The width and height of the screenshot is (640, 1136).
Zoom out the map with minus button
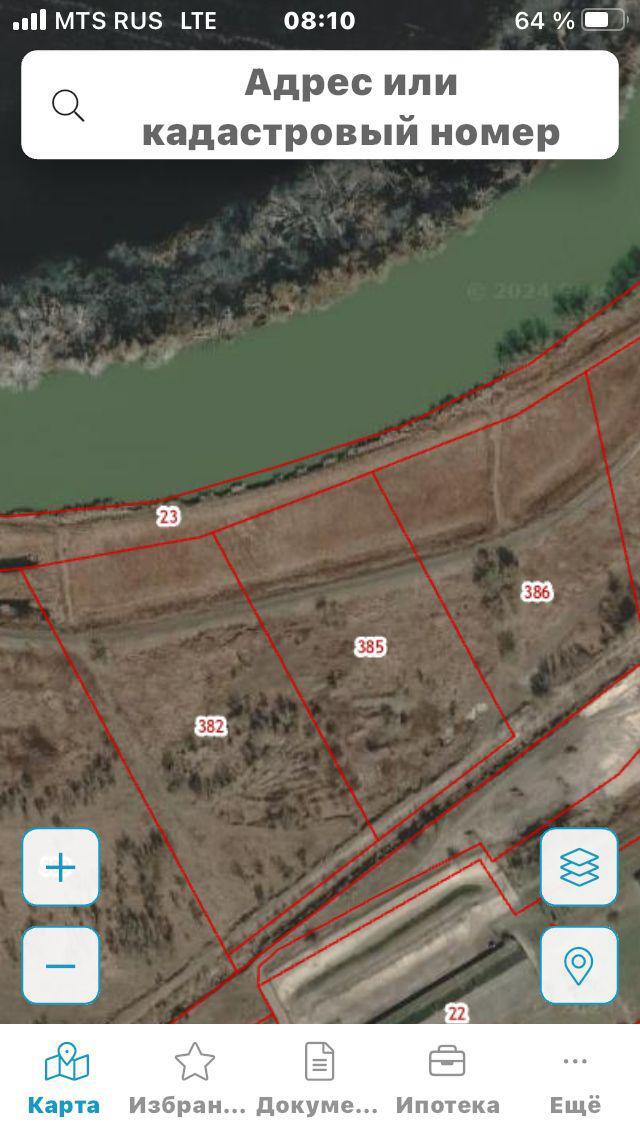point(61,965)
